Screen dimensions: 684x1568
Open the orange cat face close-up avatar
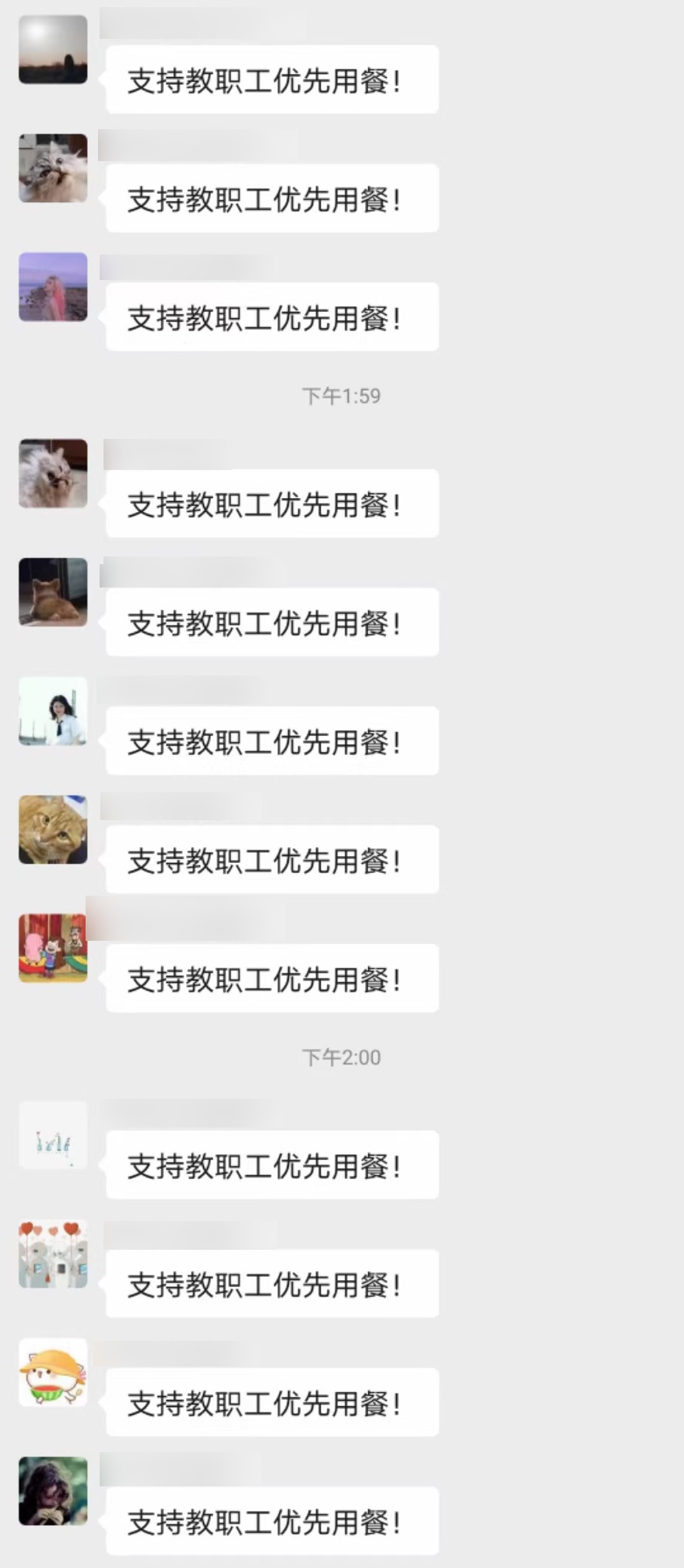(x=53, y=829)
